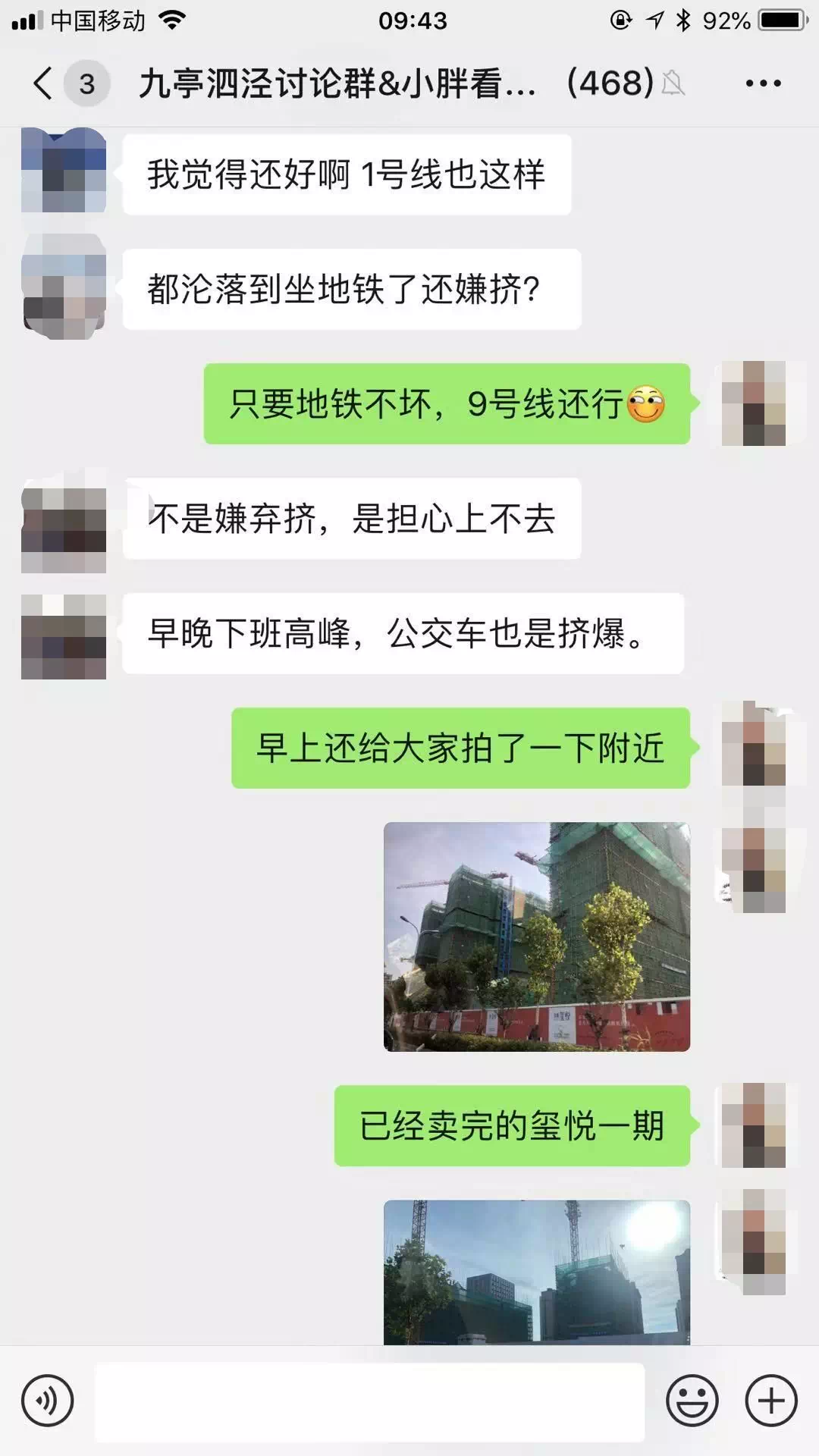Open the group chat overflow menu
Viewport: 819px width, 1456px height.
(763, 83)
